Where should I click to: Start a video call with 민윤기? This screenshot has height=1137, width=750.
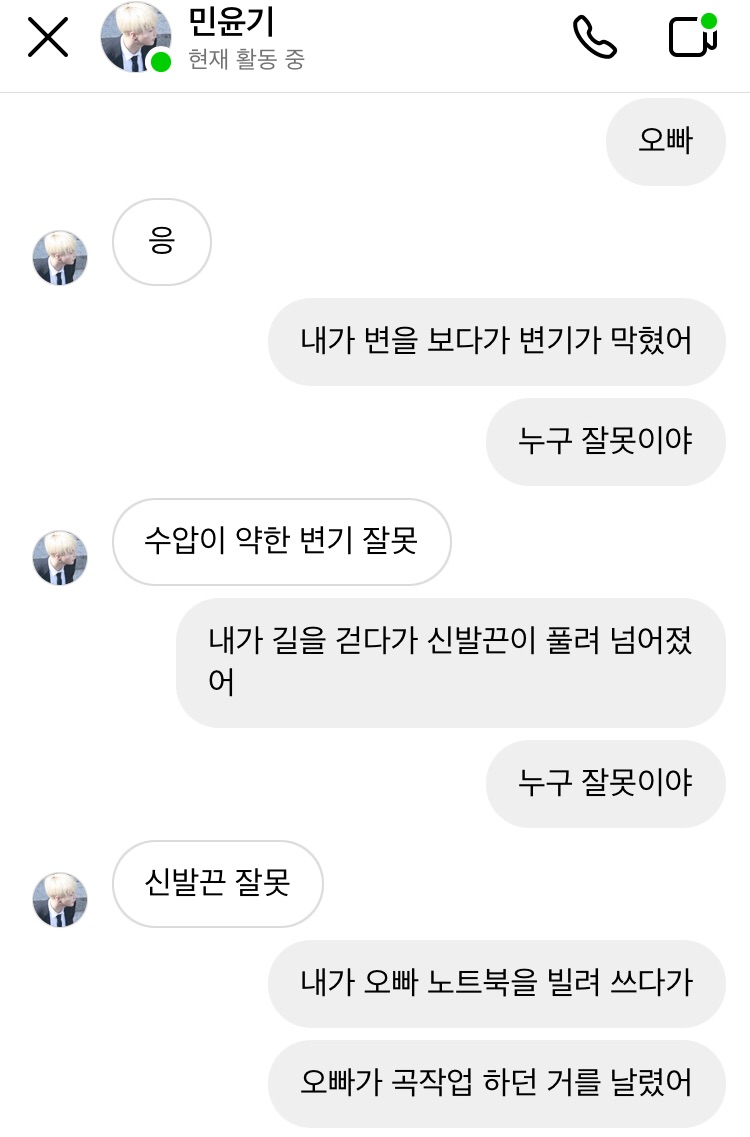click(690, 40)
